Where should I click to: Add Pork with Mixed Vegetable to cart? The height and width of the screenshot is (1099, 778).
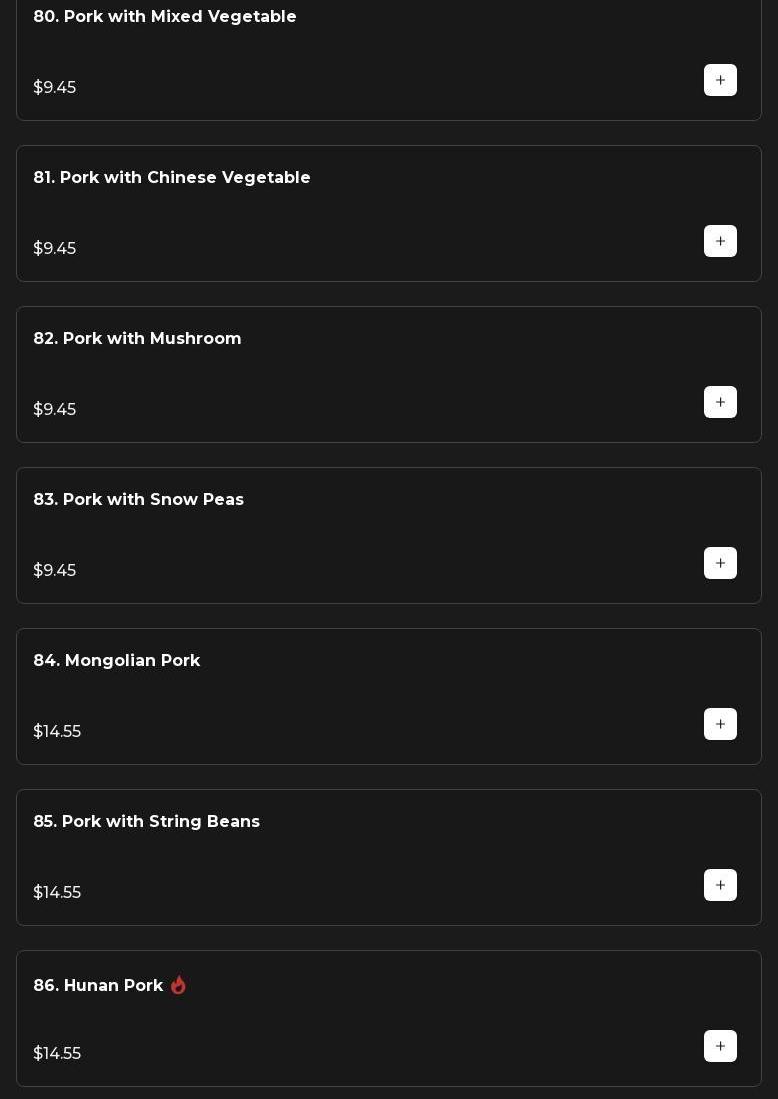[720, 80]
